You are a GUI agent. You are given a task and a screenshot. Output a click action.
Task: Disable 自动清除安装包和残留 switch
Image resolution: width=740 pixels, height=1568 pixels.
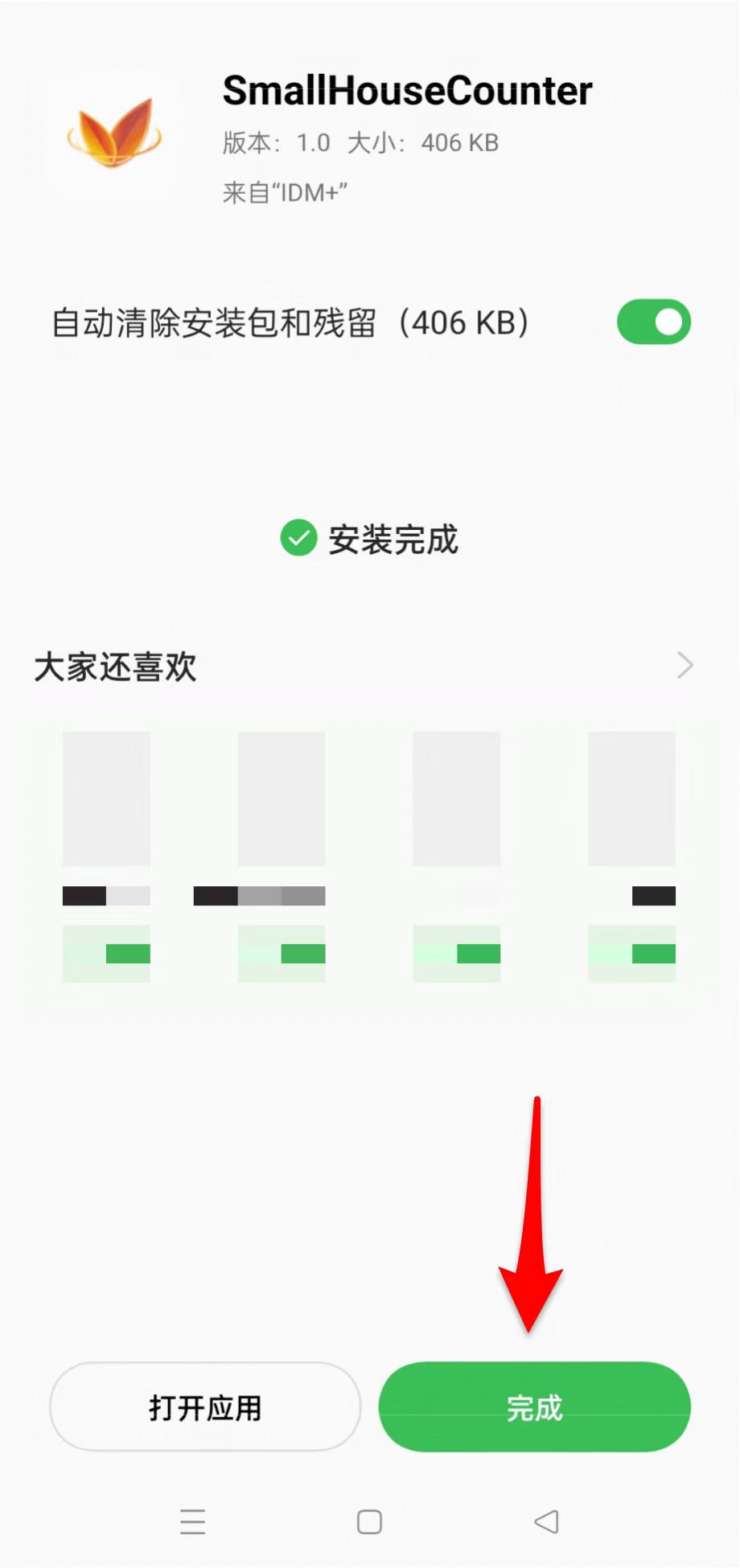[x=653, y=322]
